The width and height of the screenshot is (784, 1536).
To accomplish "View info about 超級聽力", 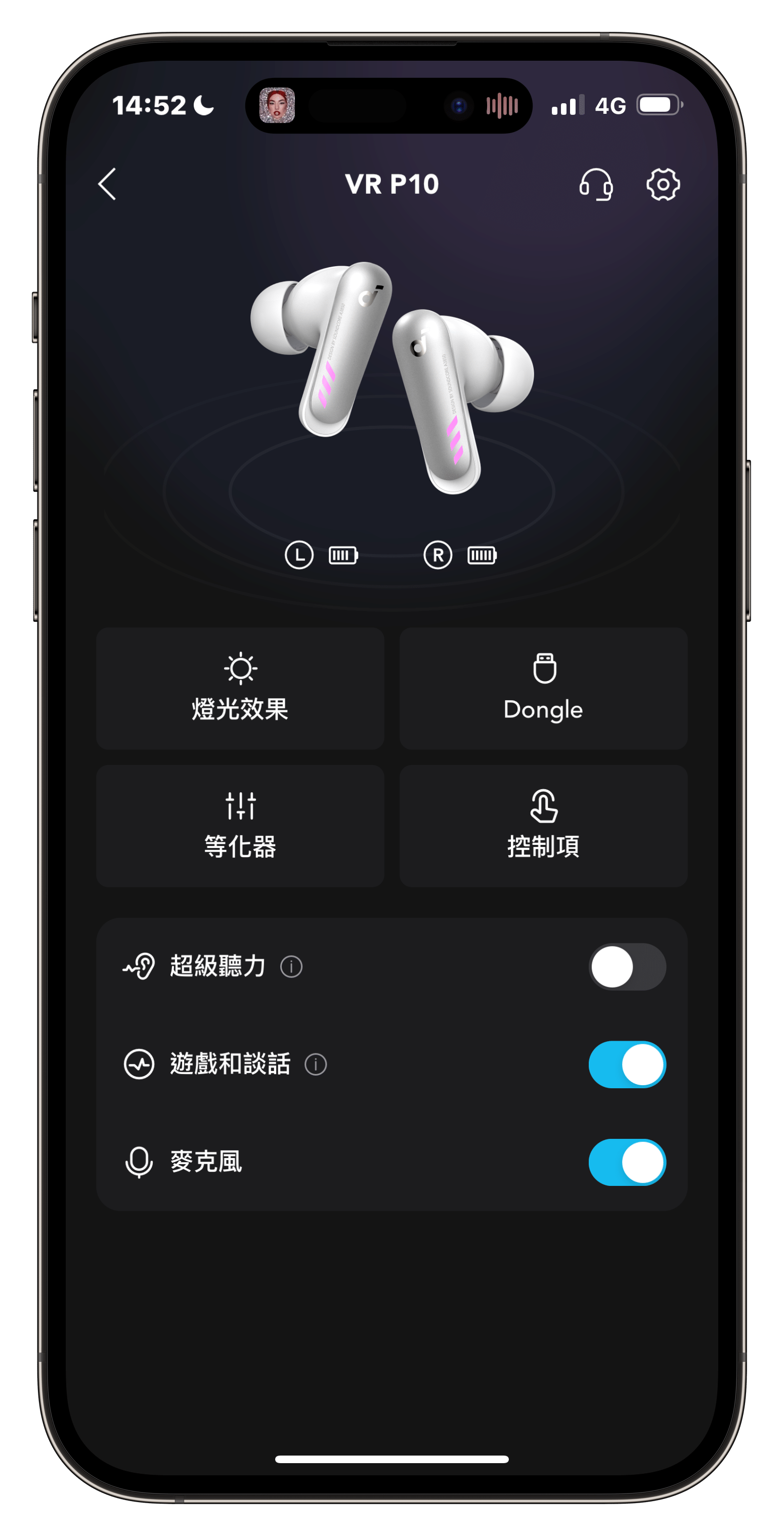I will point(291,966).
